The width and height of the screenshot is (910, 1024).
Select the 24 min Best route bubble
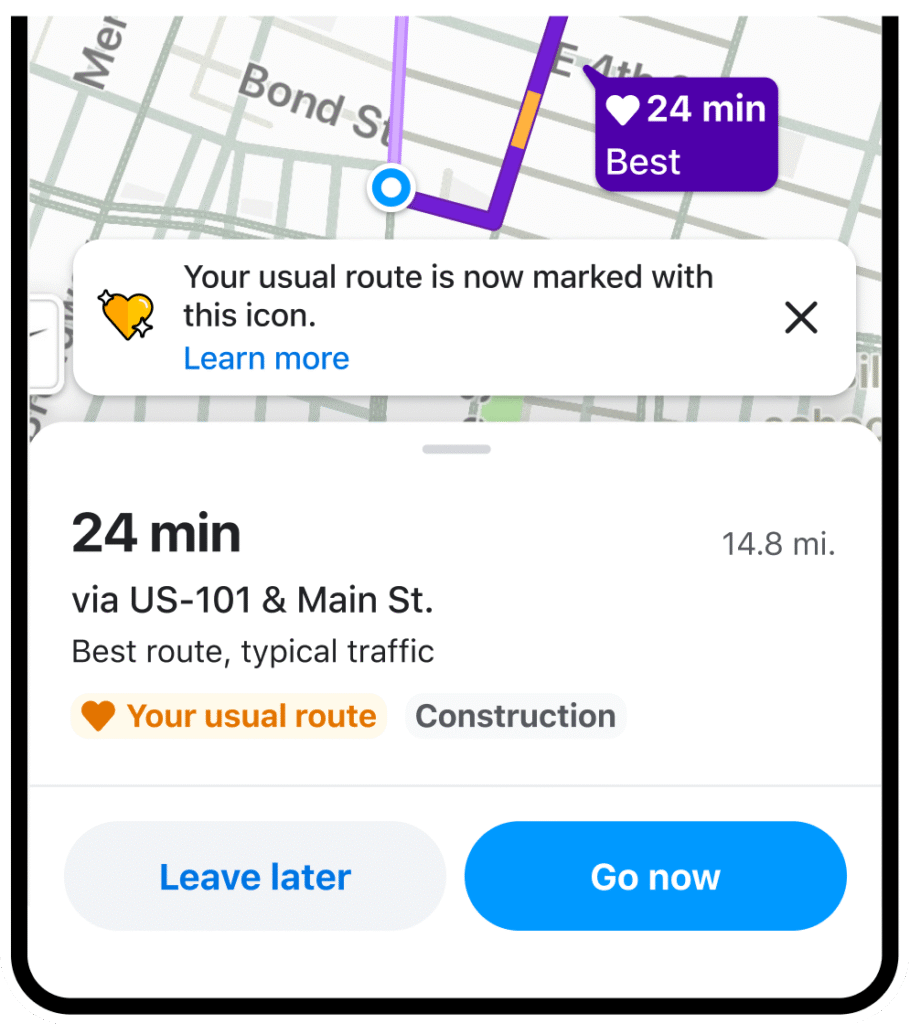pyautogui.click(x=686, y=134)
